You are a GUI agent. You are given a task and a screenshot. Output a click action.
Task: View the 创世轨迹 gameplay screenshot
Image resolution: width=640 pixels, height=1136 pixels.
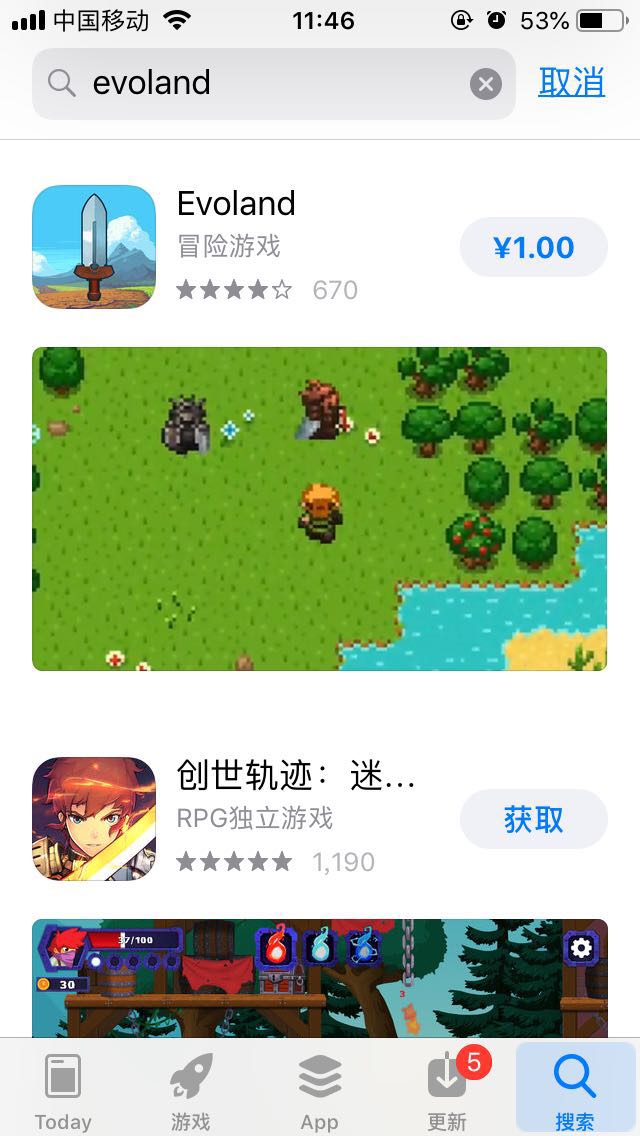(320, 978)
